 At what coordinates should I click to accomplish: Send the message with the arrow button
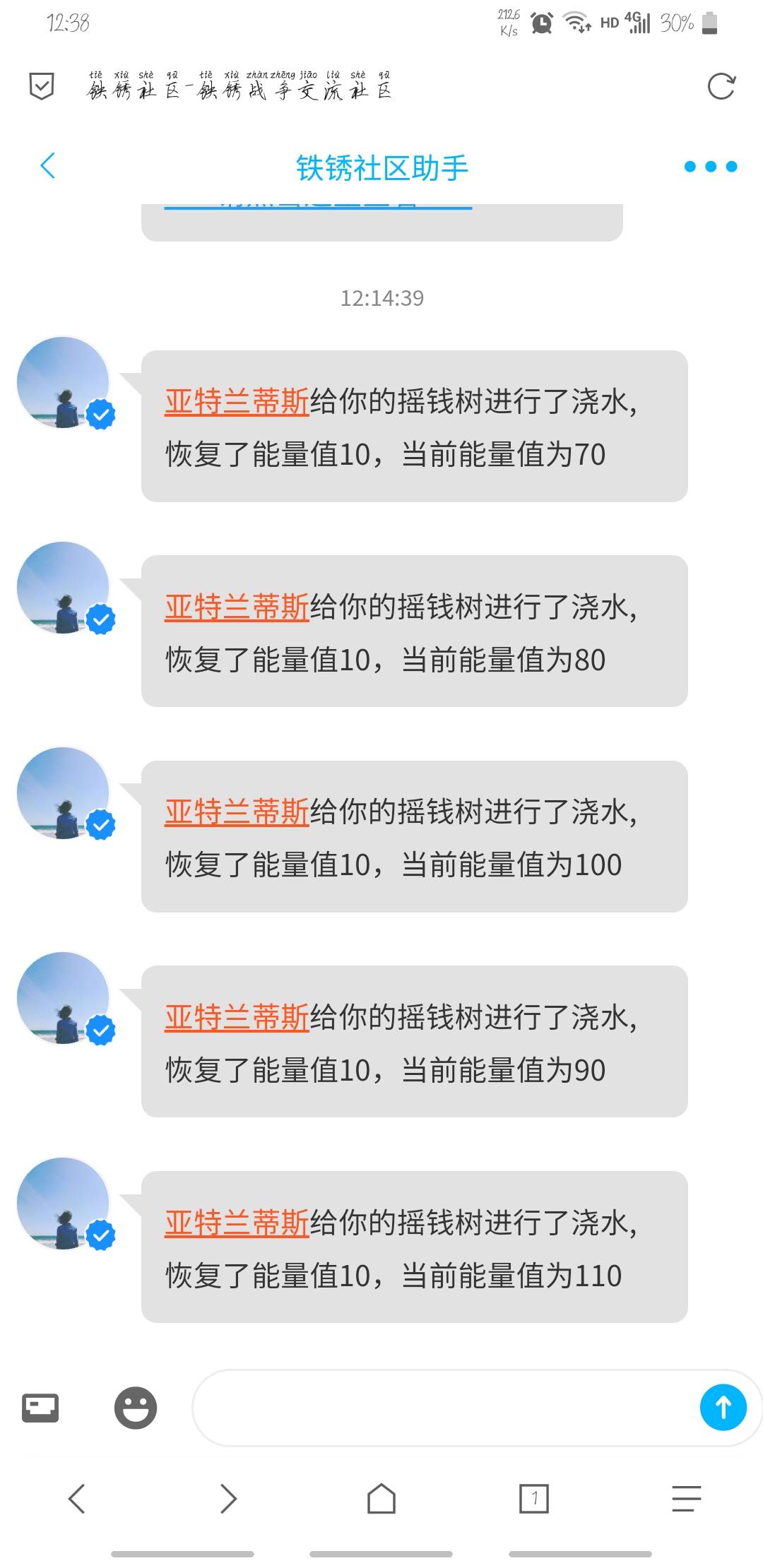[723, 1408]
